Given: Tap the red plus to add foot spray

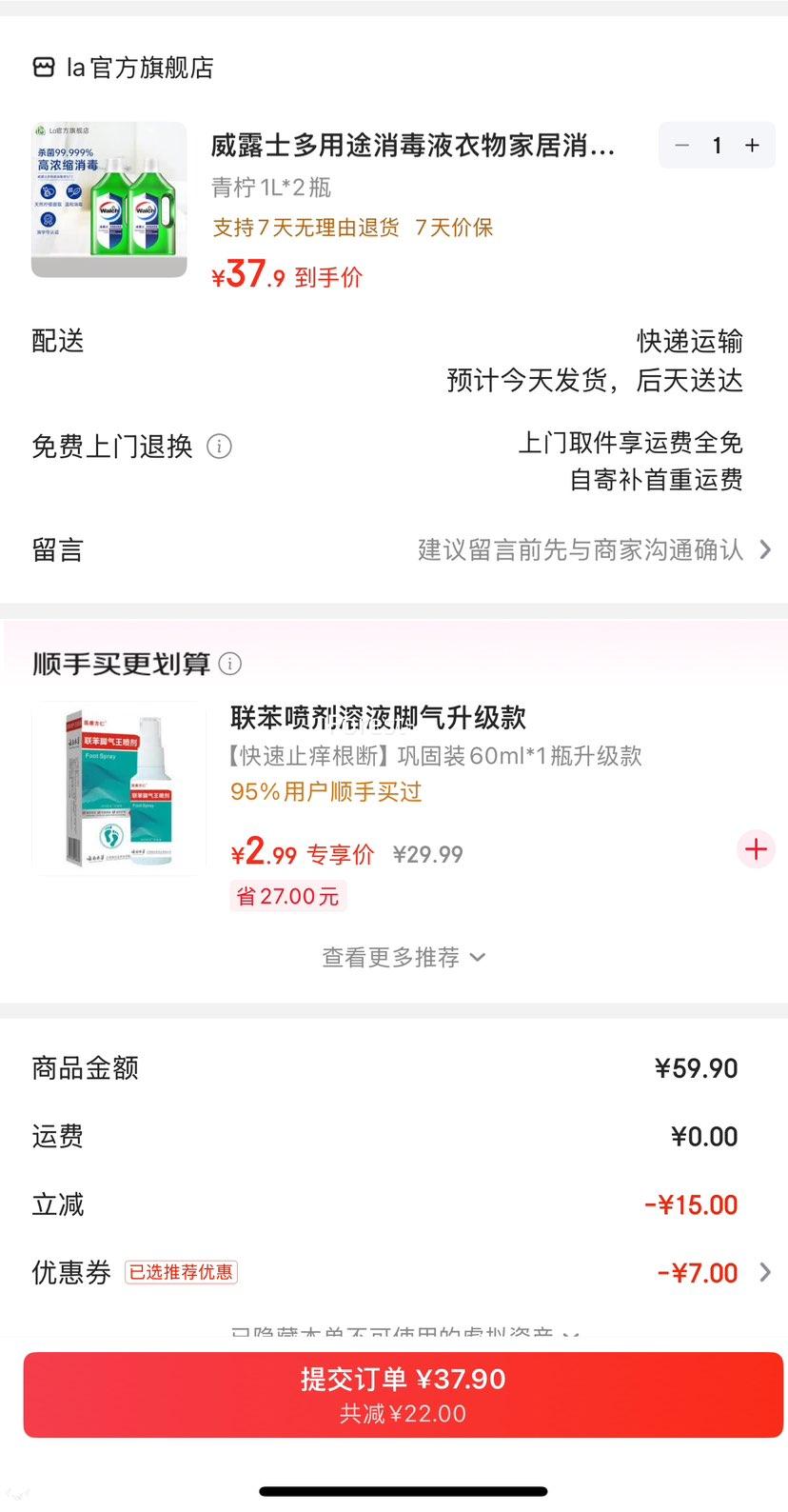Looking at the screenshot, I should (x=755, y=848).
